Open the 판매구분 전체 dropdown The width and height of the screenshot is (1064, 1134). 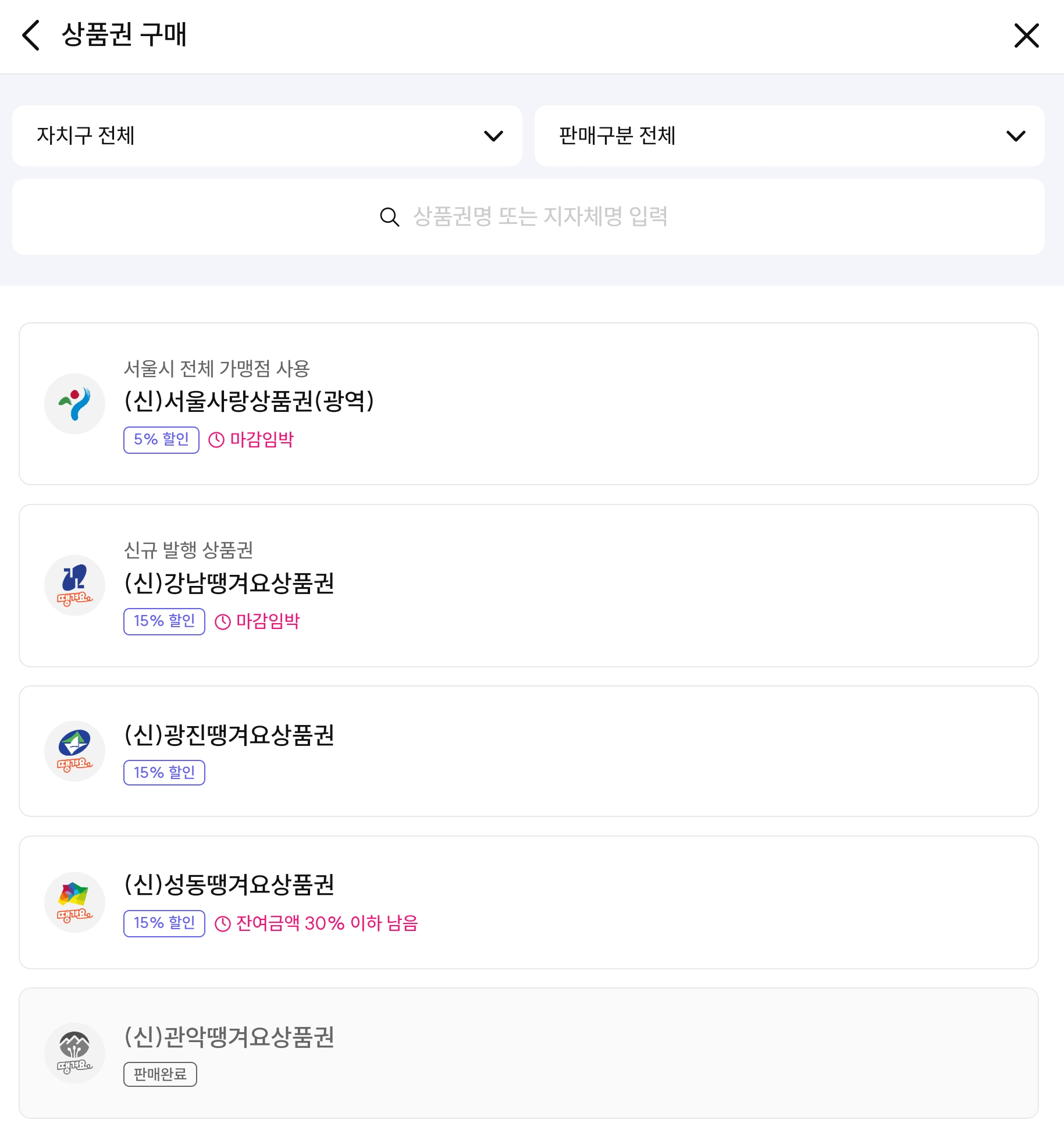tap(789, 136)
